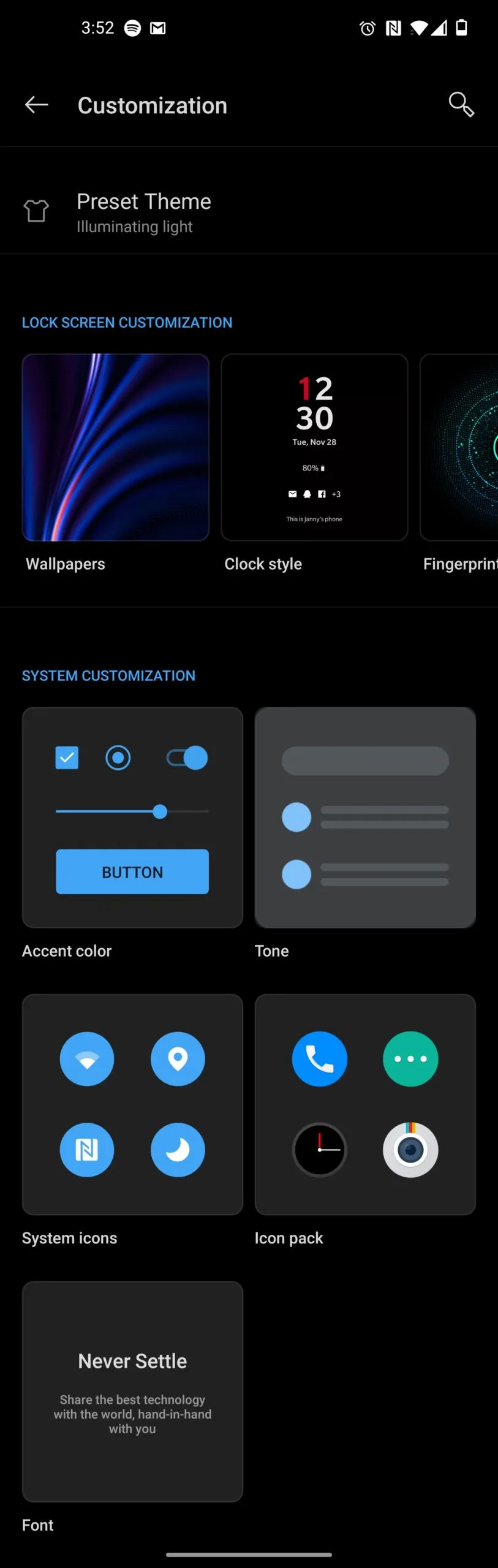This screenshot has width=498, height=1568.
Task: Open the Fingerprint animation tile
Action: tap(461, 448)
